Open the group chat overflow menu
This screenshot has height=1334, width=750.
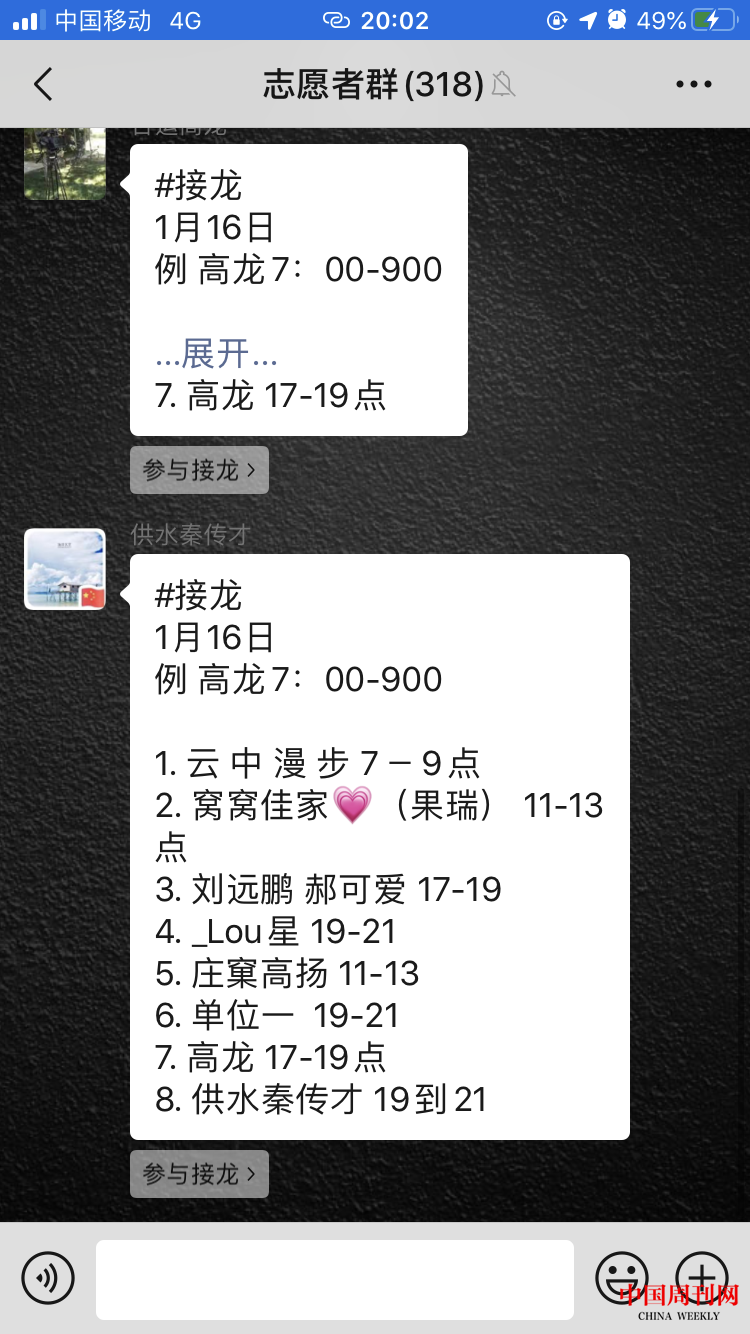tap(693, 84)
